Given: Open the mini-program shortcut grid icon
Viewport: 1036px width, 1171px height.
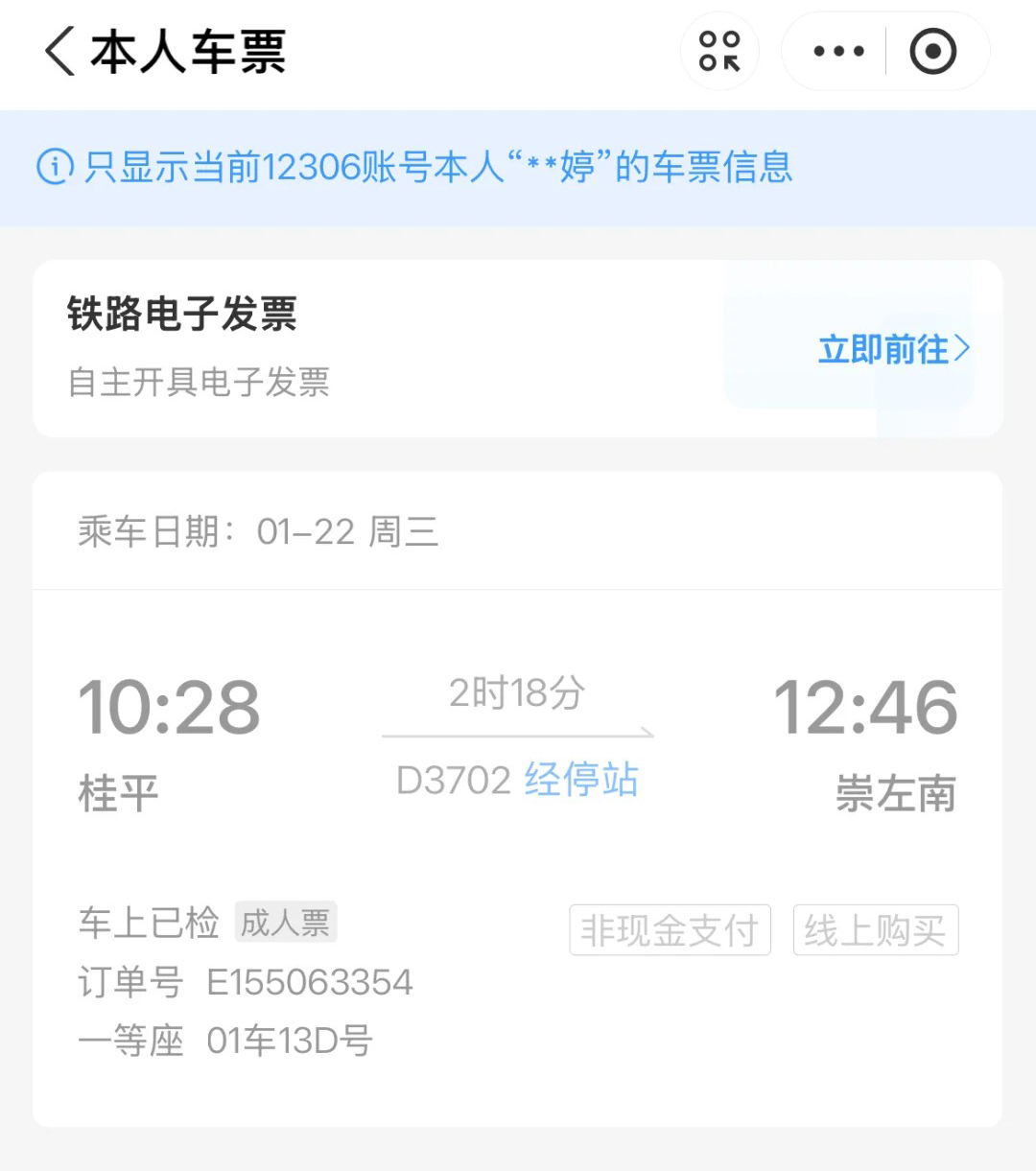Looking at the screenshot, I should tap(719, 52).
